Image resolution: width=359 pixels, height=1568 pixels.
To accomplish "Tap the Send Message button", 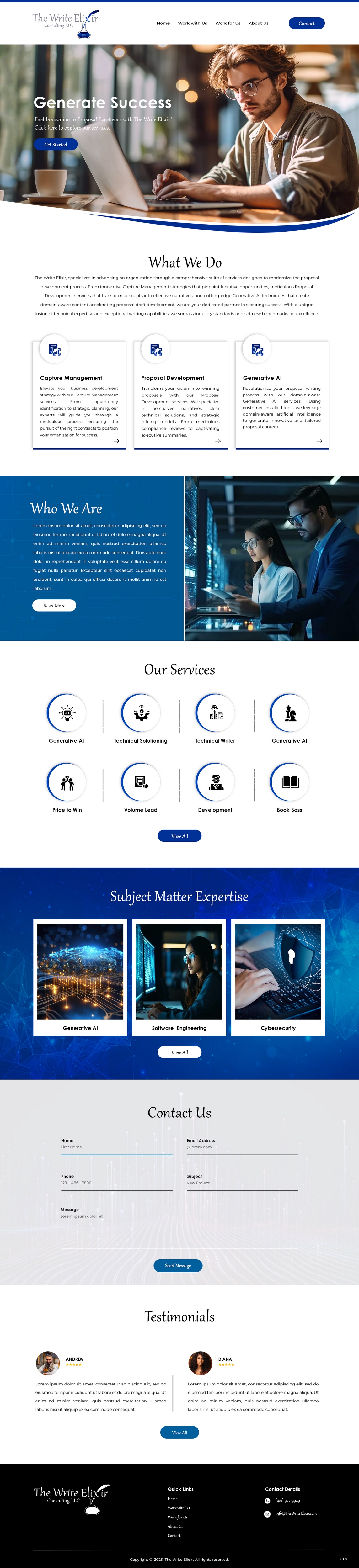I will pyautogui.click(x=178, y=1265).
